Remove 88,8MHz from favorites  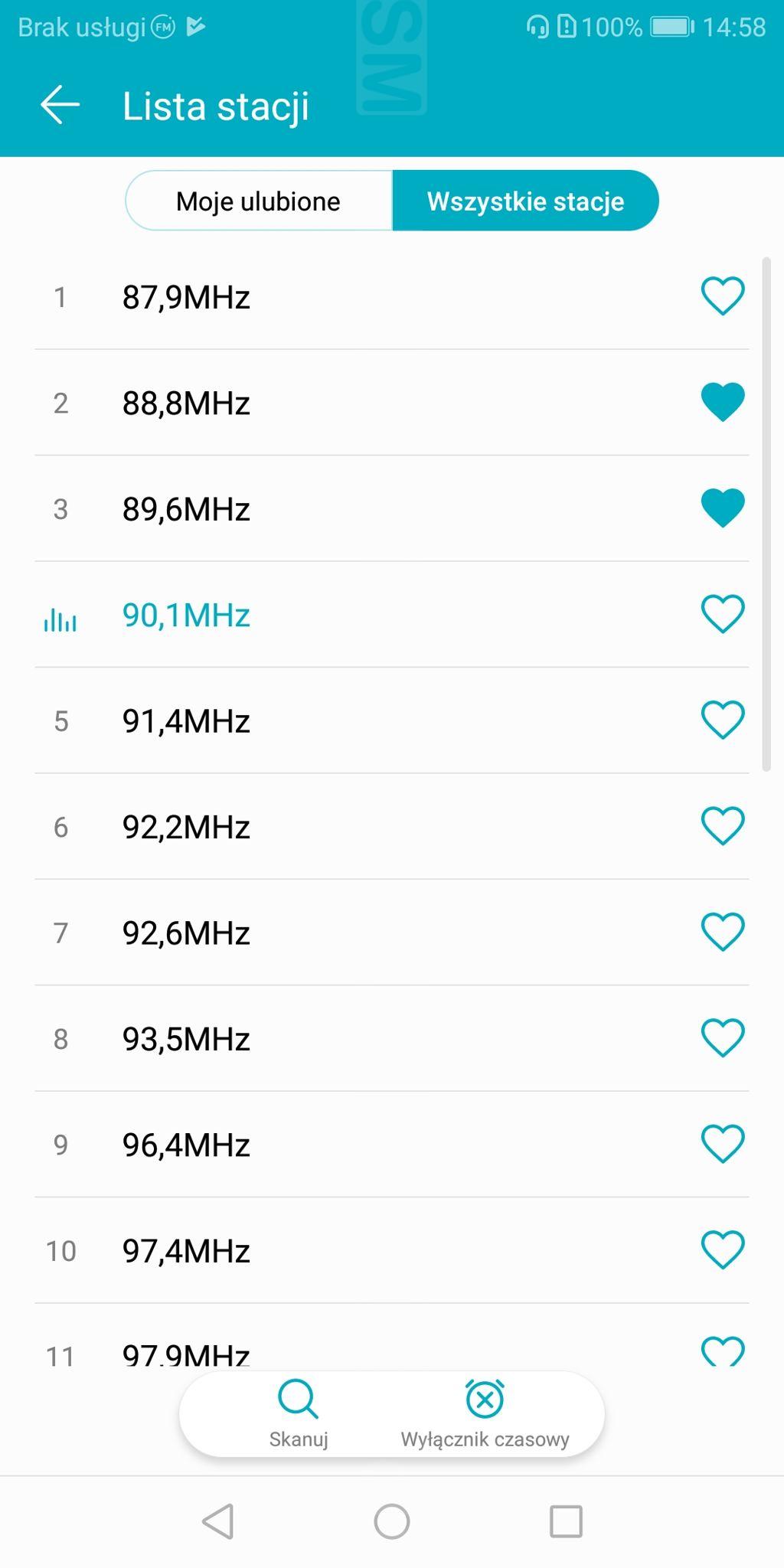coord(722,402)
